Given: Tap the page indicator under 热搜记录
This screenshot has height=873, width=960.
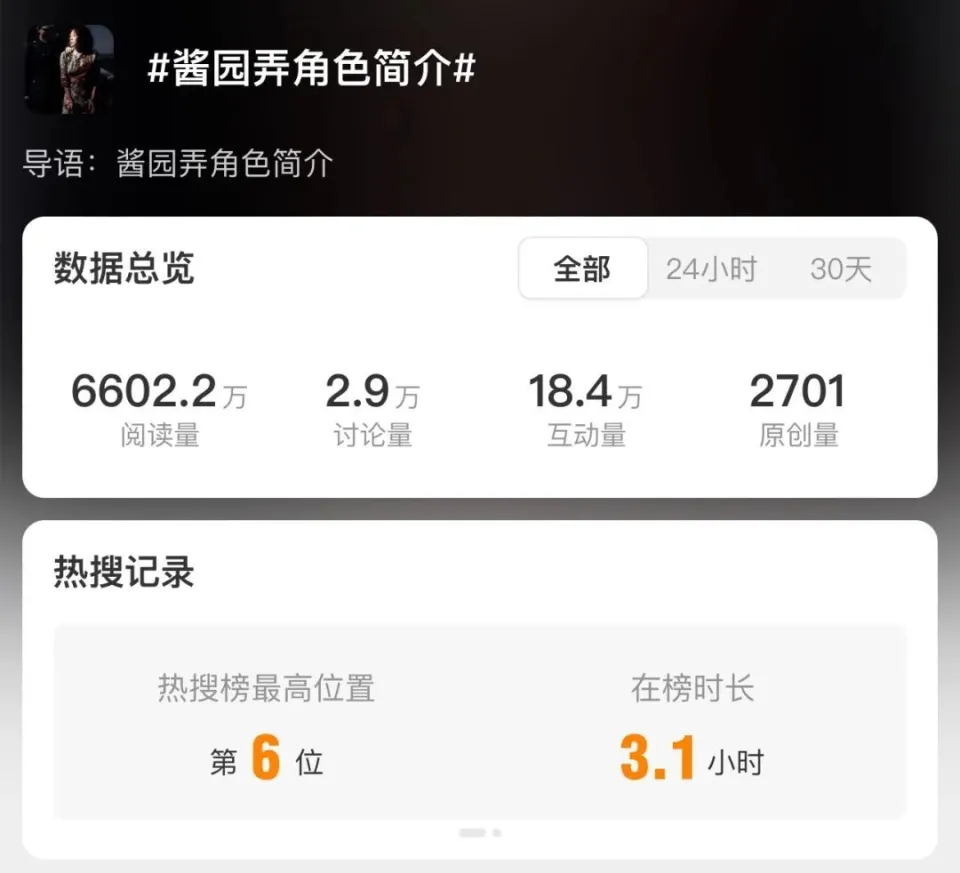Looking at the screenshot, I should pos(480,832).
